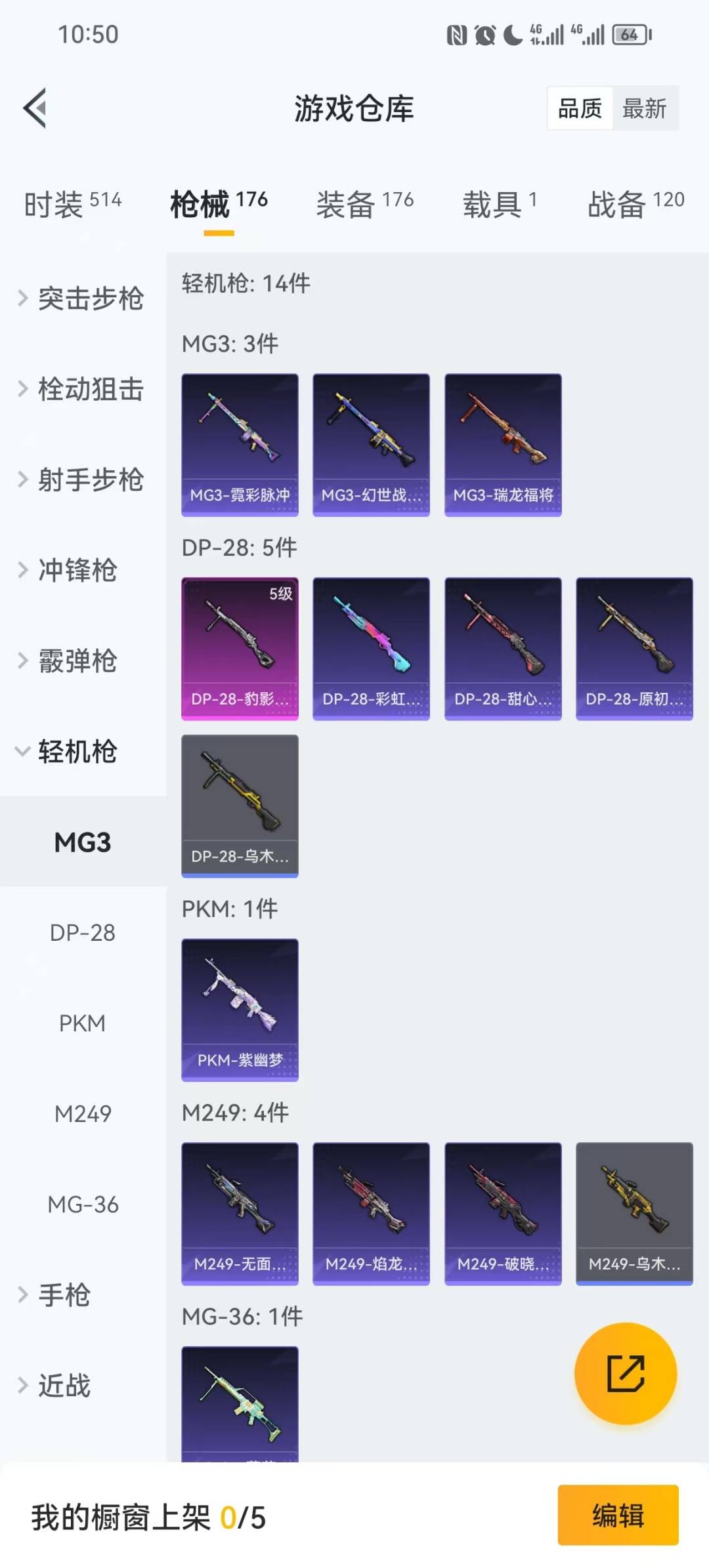Open the PKM-紫幽梦 skin
Viewport: 709px width, 1568px height.
click(240, 1010)
